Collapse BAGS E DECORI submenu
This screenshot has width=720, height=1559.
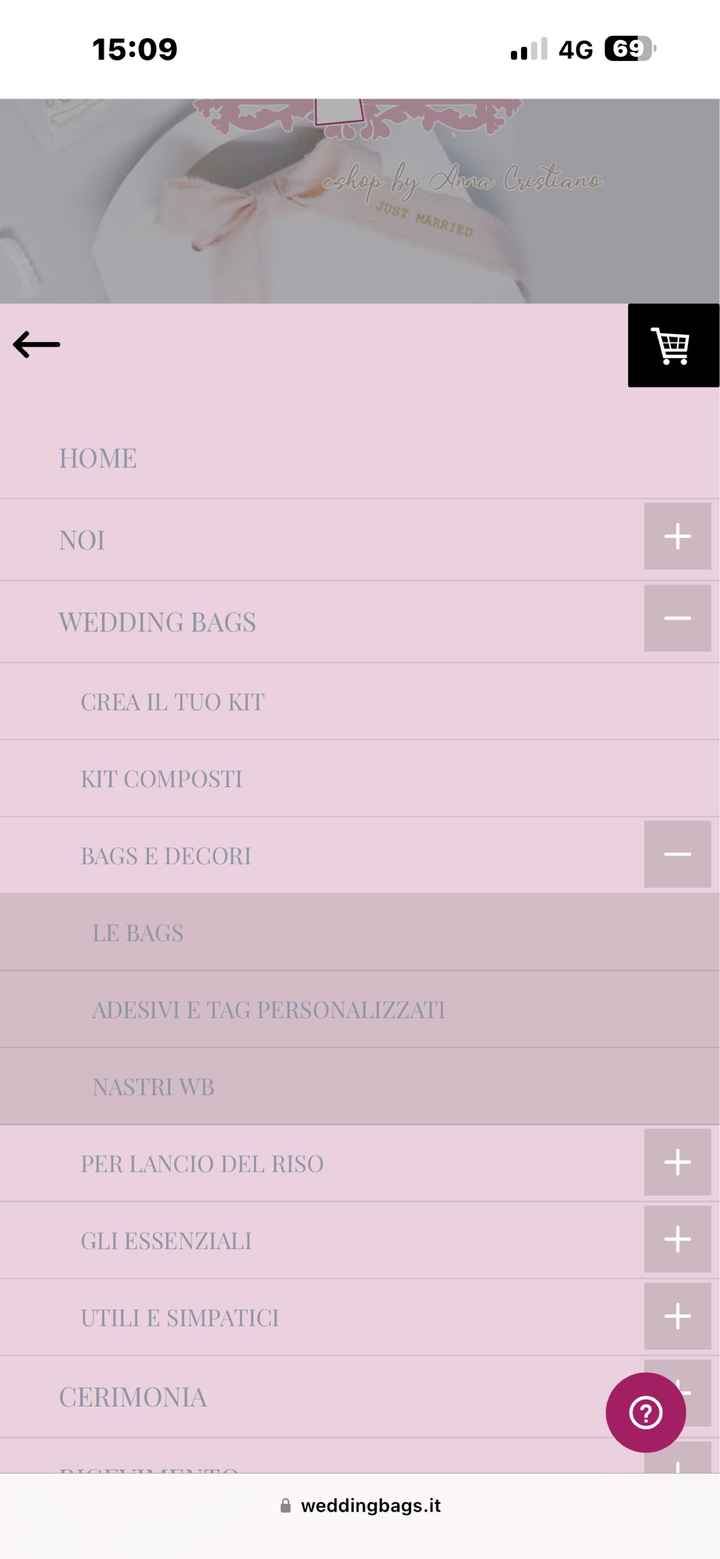point(677,854)
